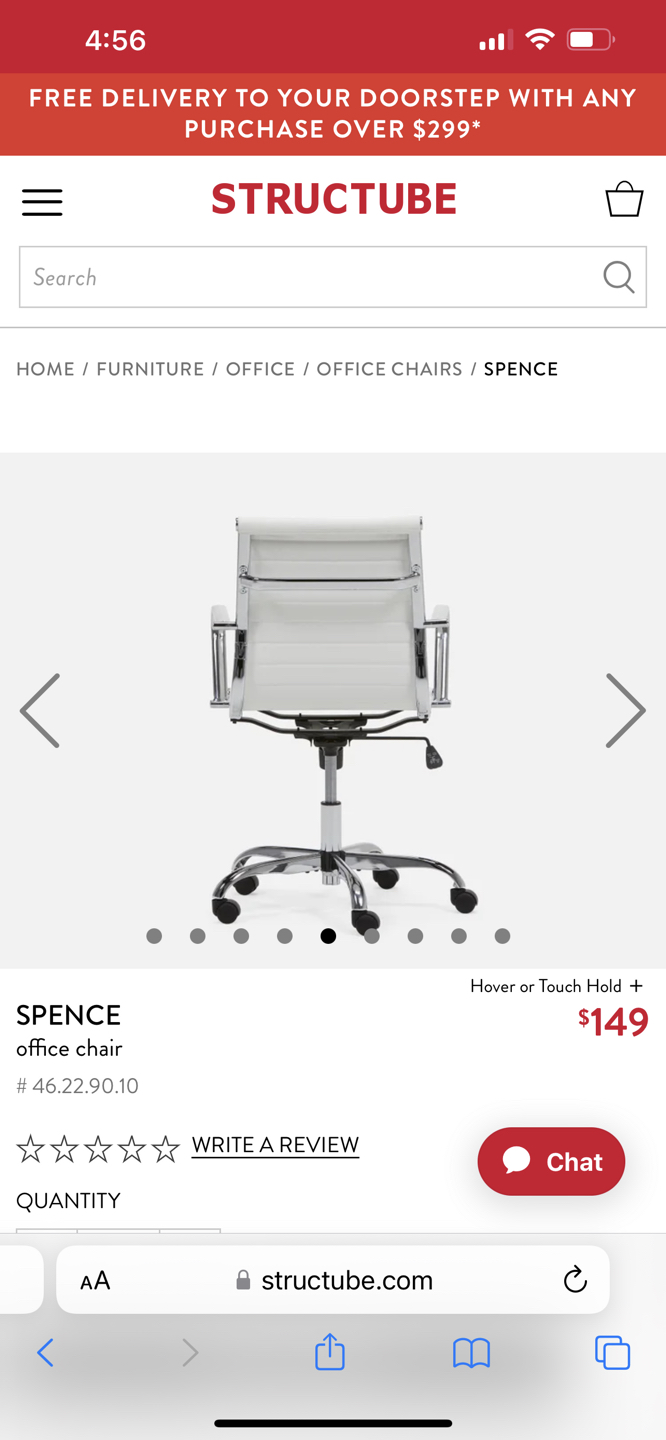Go to the HOME breadcrumb
666x1440 pixels.
pos(45,369)
